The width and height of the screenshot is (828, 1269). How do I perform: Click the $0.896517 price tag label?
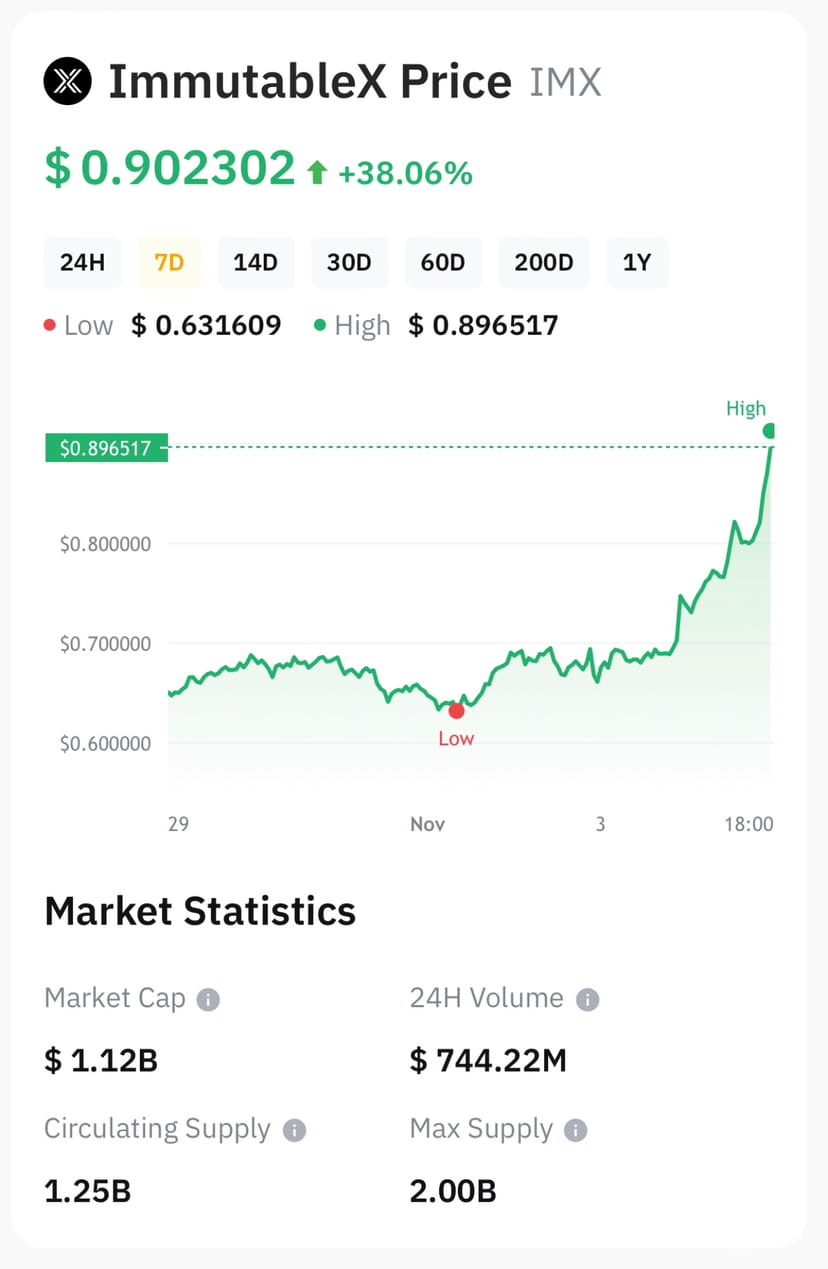(x=105, y=448)
